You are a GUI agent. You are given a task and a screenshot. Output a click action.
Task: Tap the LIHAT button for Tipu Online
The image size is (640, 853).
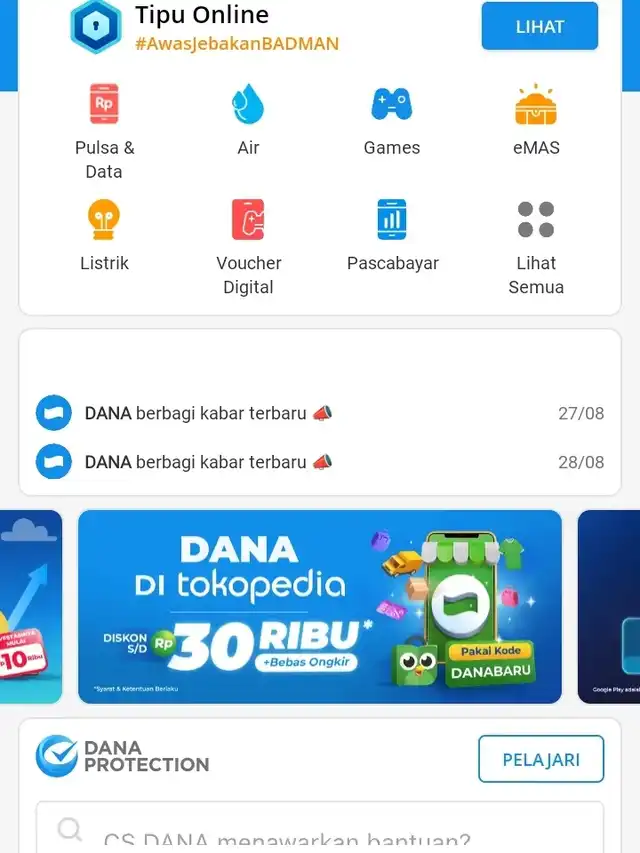click(539, 27)
